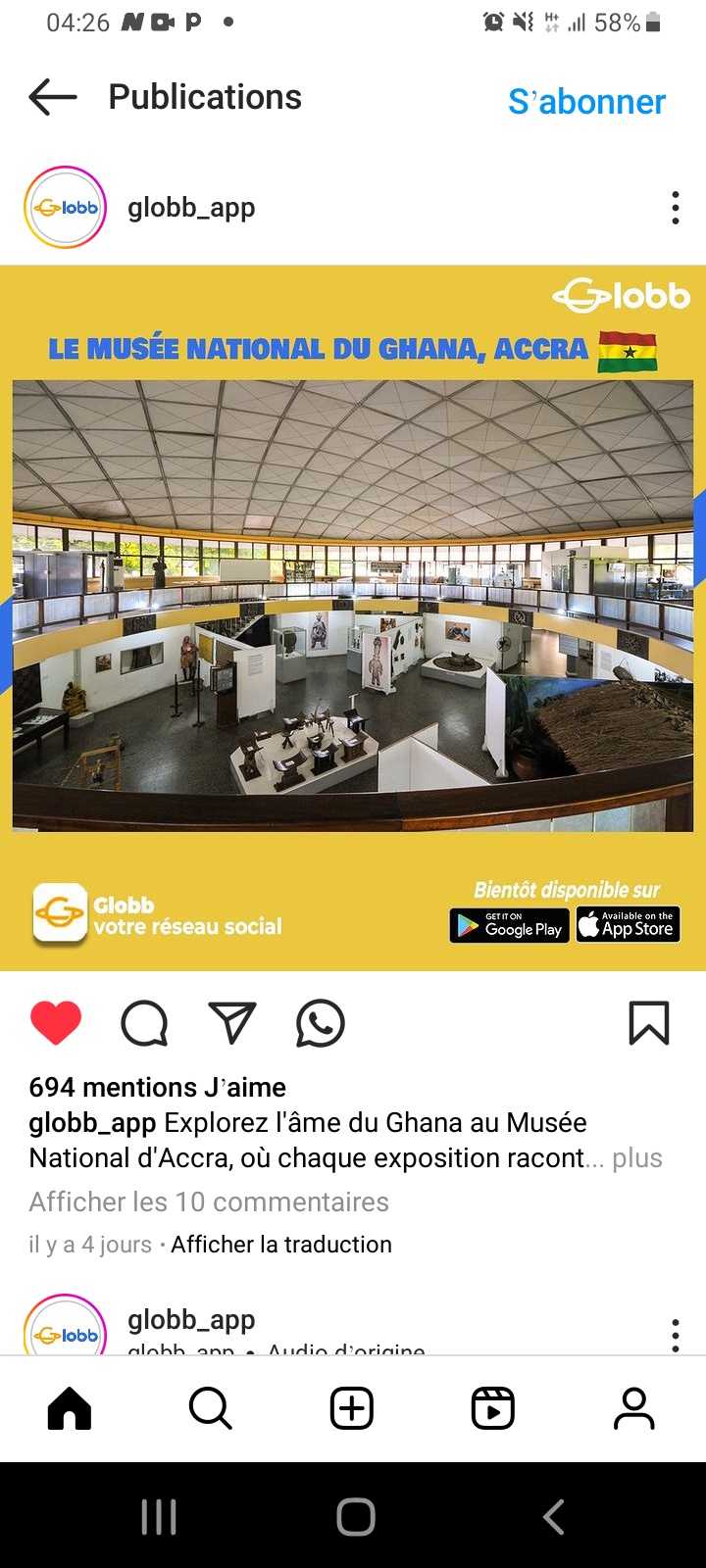Screen dimensions: 706x1568
Task: Open comments on the museum post
Action: pyautogui.click(x=144, y=1023)
